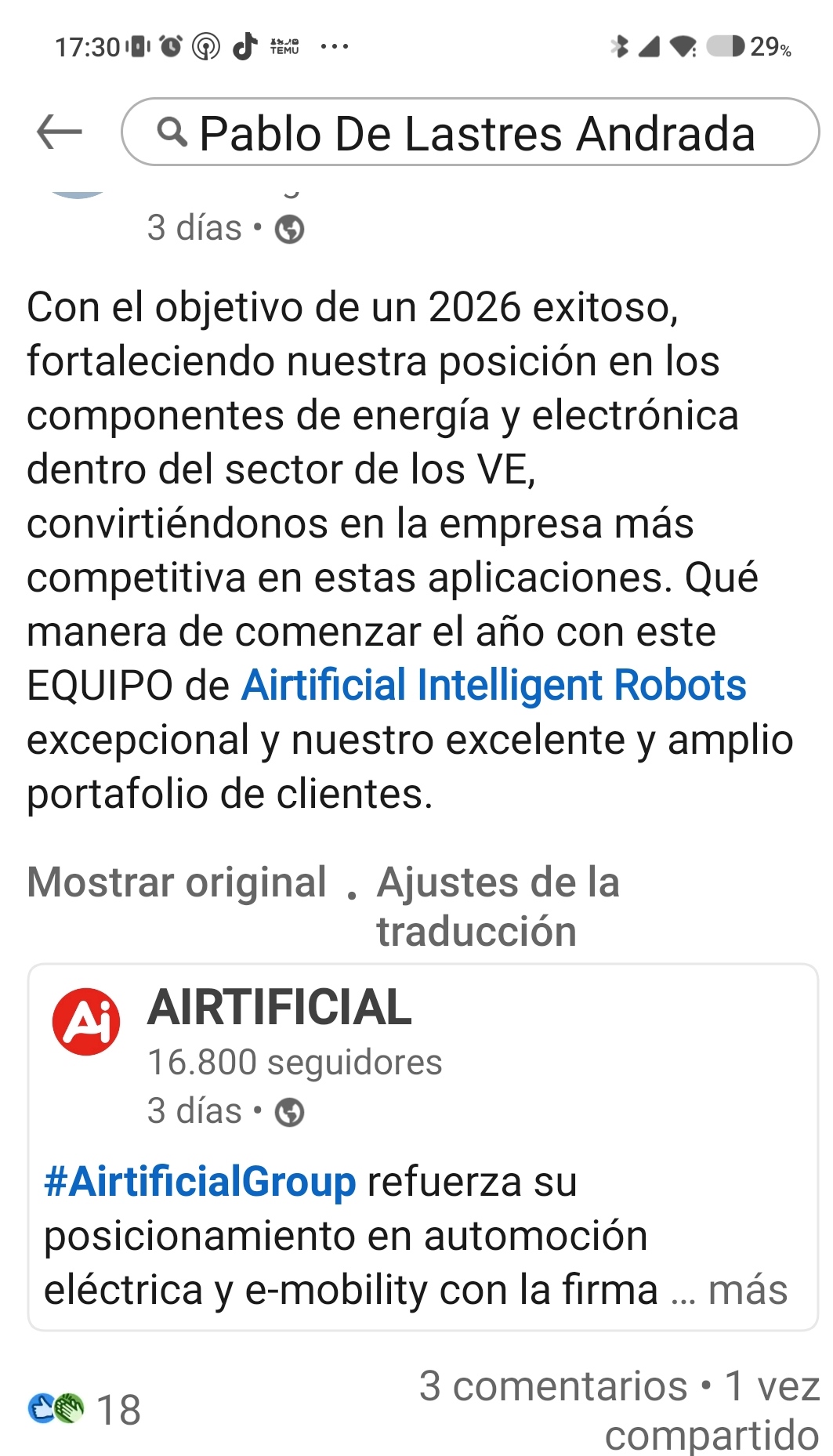View the 18 reactions list
This screenshot has width=833, height=1456.
tap(85, 1409)
